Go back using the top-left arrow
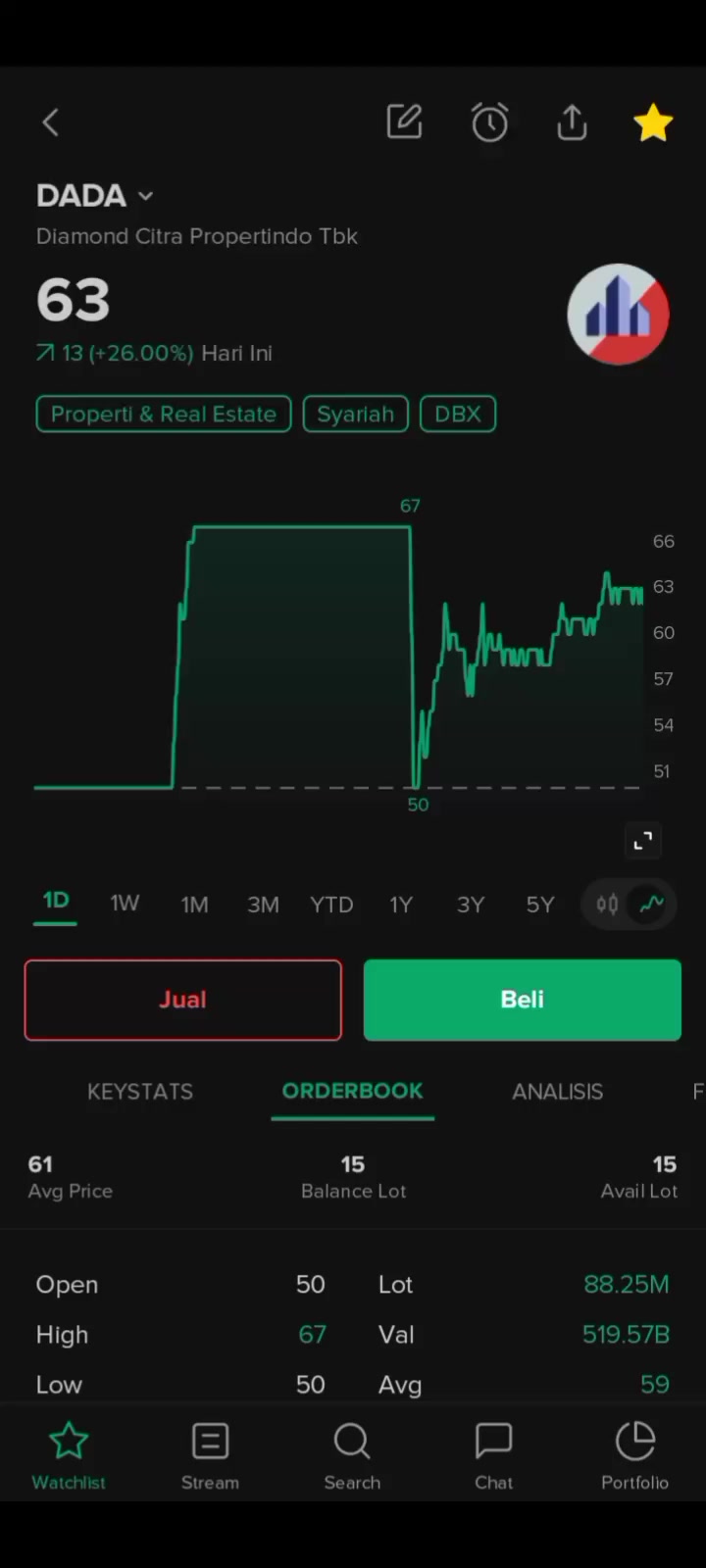Screen dimensions: 706x1568 click(x=51, y=122)
